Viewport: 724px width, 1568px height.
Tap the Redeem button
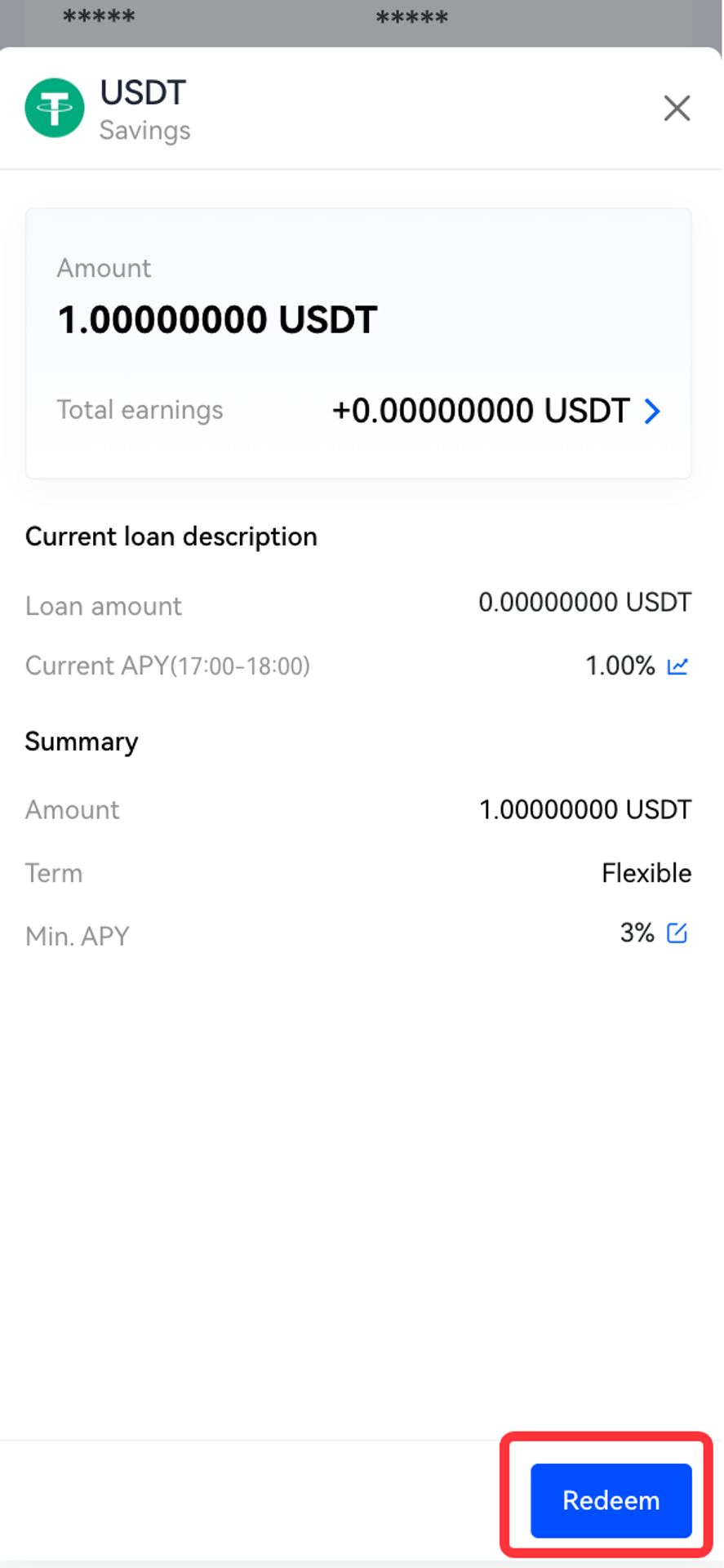point(611,1500)
